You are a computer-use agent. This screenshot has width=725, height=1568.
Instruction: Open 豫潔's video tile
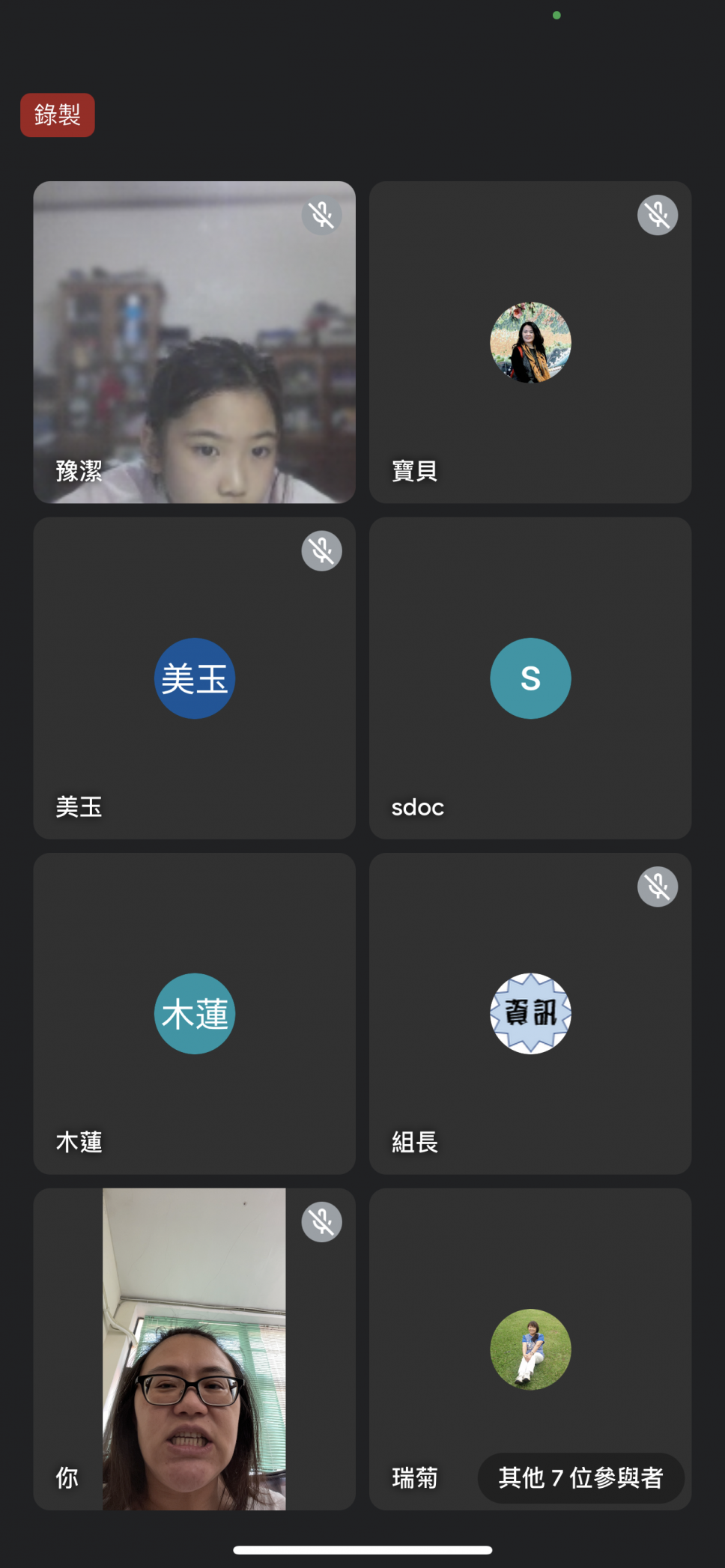194,342
